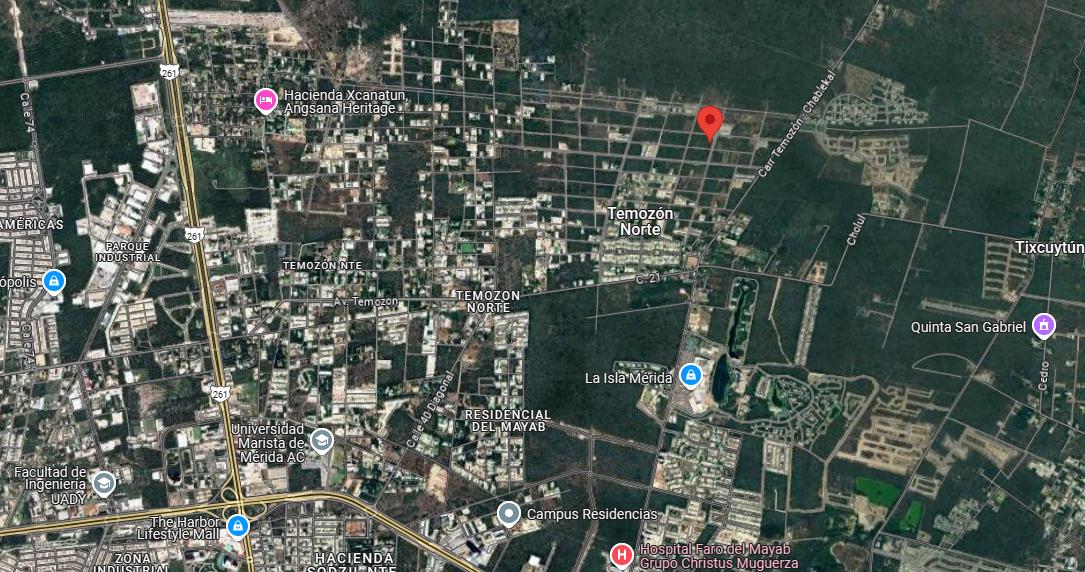This screenshot has height=572, width=1085.
Task: Tap the Campus Residencias marker
Action: point(509,514)
